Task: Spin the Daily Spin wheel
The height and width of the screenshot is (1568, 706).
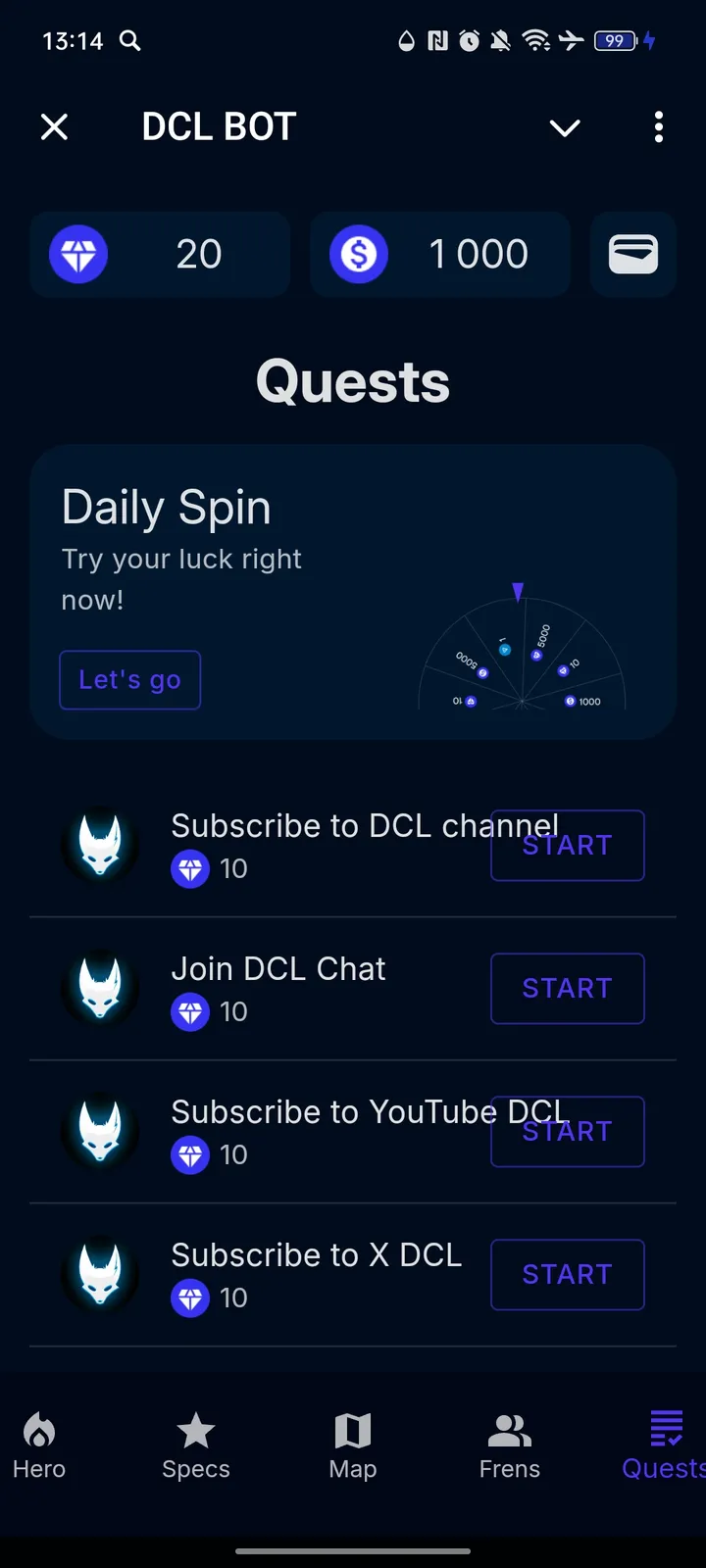Action: [129, 680]
